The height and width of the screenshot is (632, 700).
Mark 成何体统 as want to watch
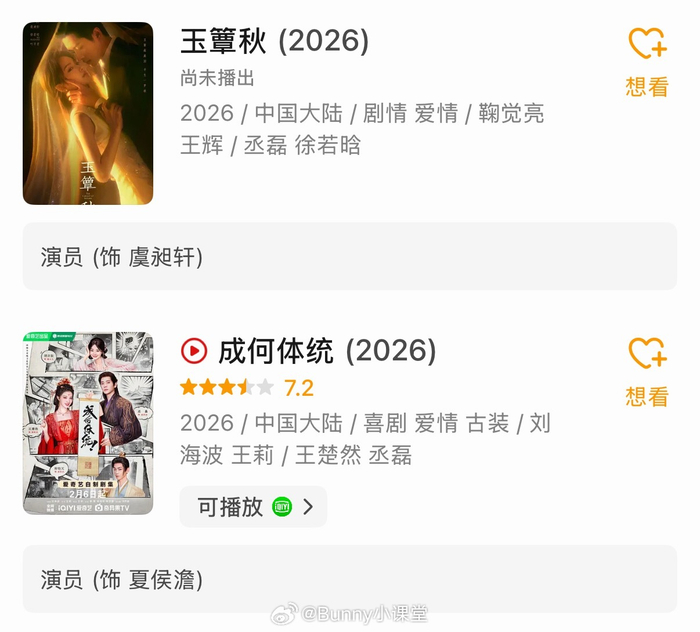click(647, 370)
